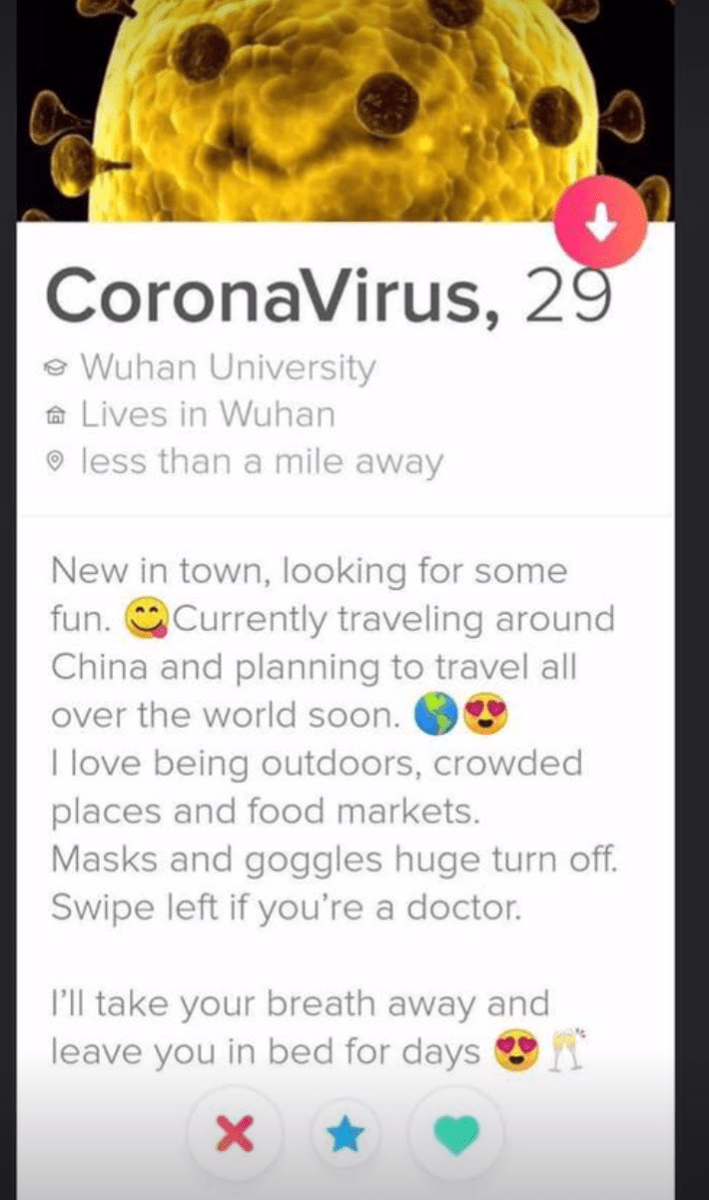Viewport: 709px width, 1200px height.
Task: Reject CoronaVirus with the red X
Action: [236, 1132]
